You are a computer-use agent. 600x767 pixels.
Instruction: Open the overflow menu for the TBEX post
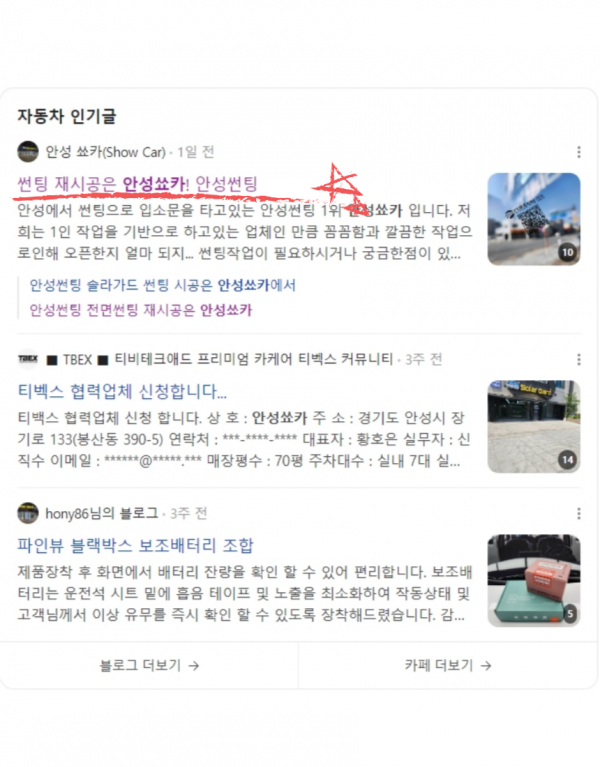pos(578,359)
